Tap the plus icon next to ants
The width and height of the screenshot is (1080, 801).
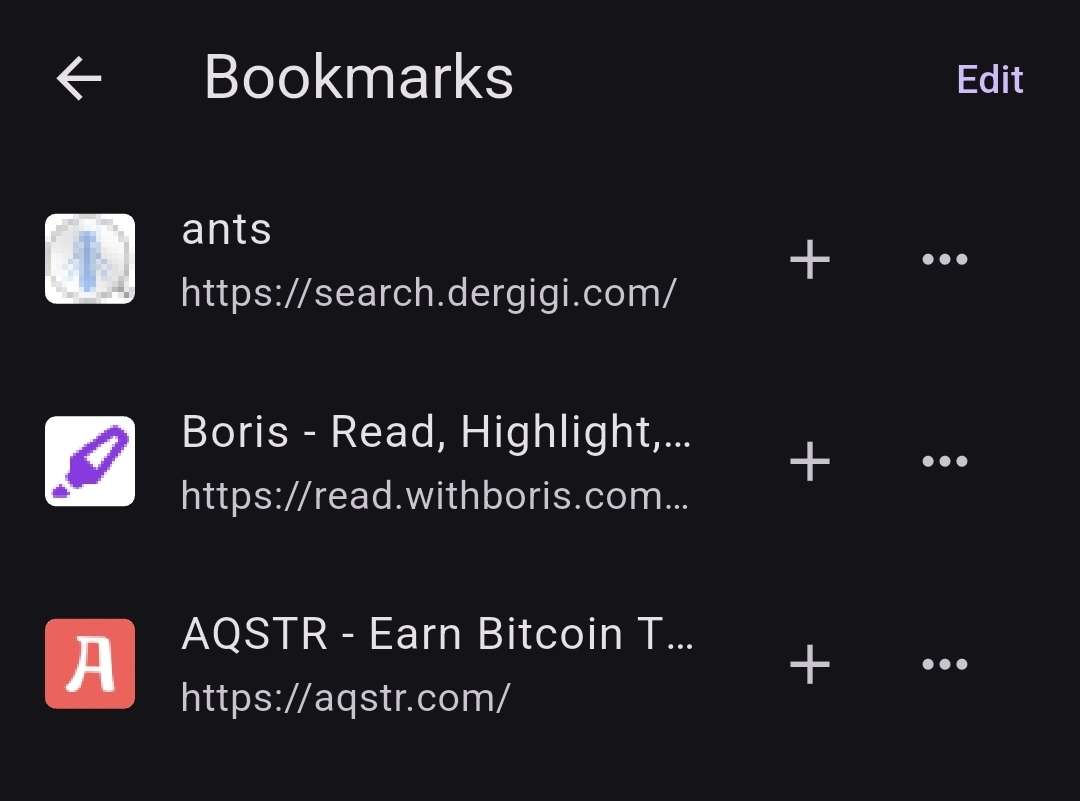pos(809,260)
